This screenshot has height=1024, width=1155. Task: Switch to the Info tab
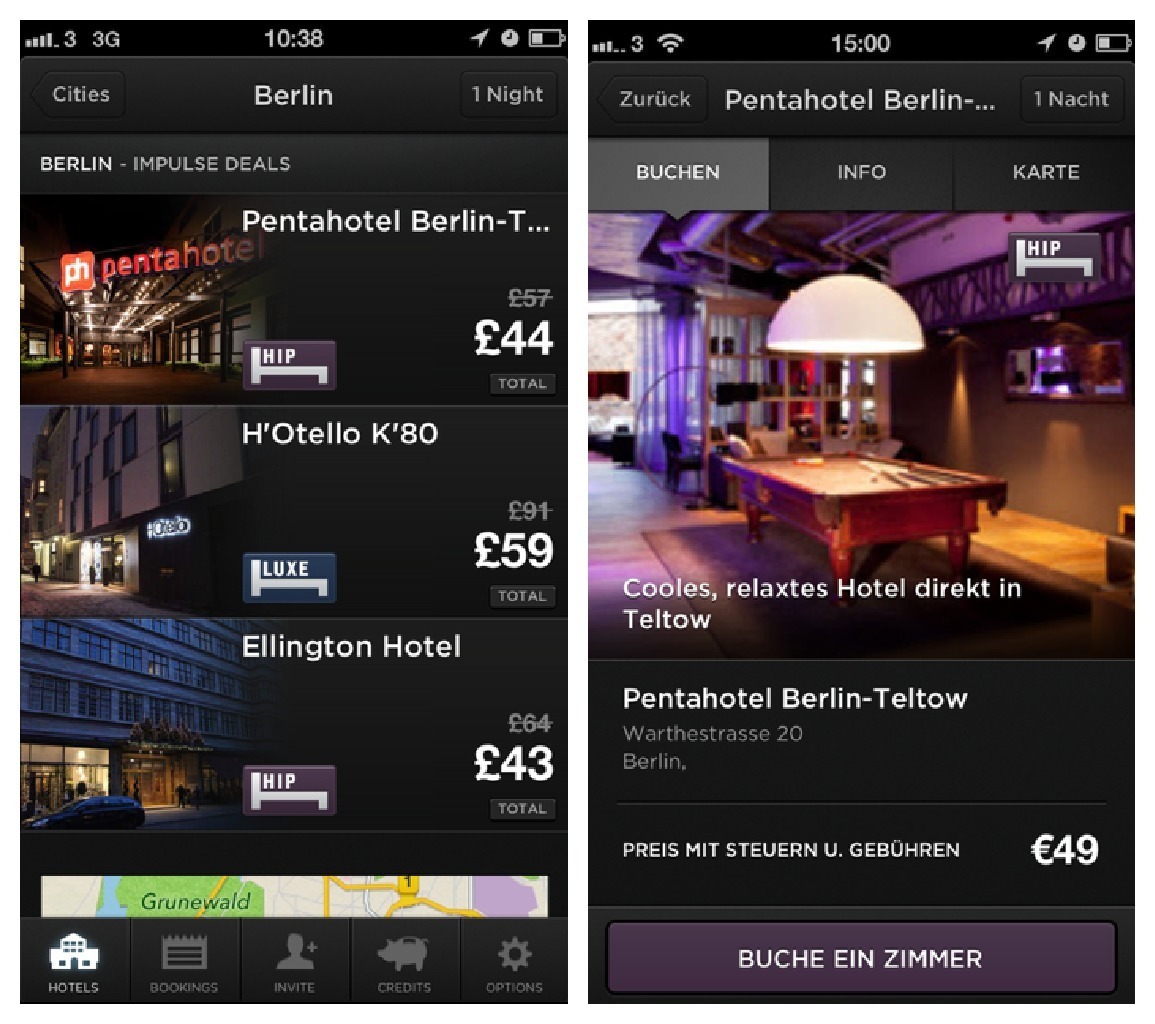pyautogui.click(x=861, y=172)
